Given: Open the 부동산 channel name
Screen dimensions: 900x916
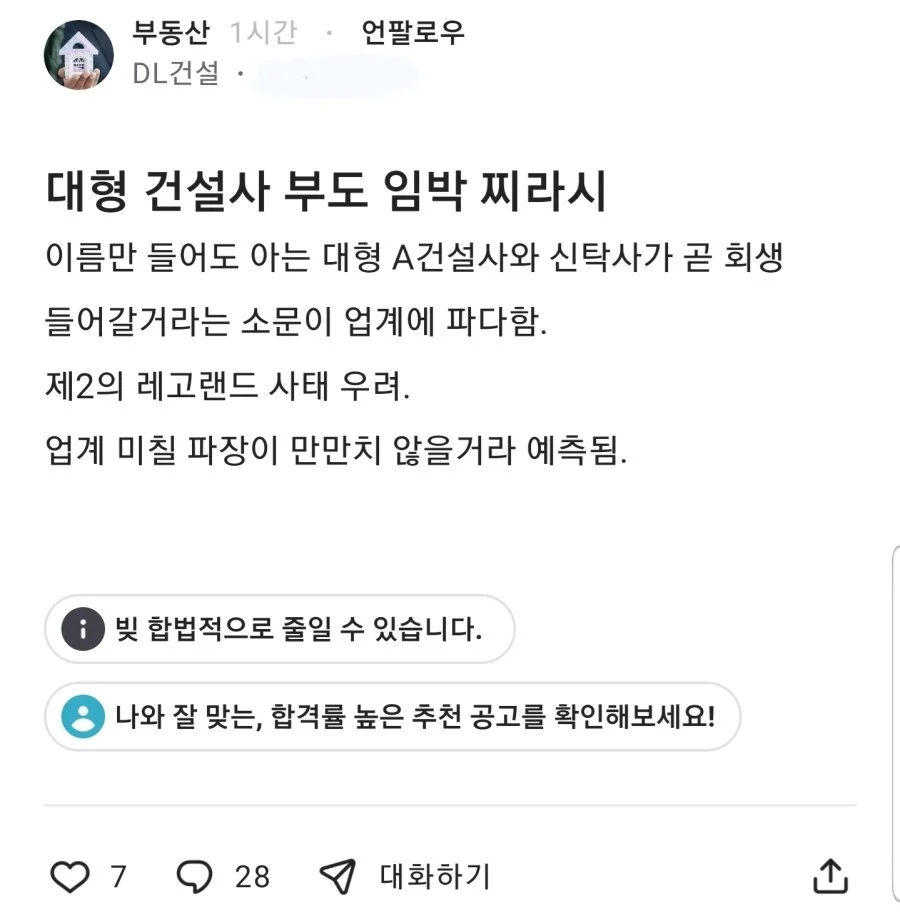Looking at the screenshot, I should click(171, 33).
